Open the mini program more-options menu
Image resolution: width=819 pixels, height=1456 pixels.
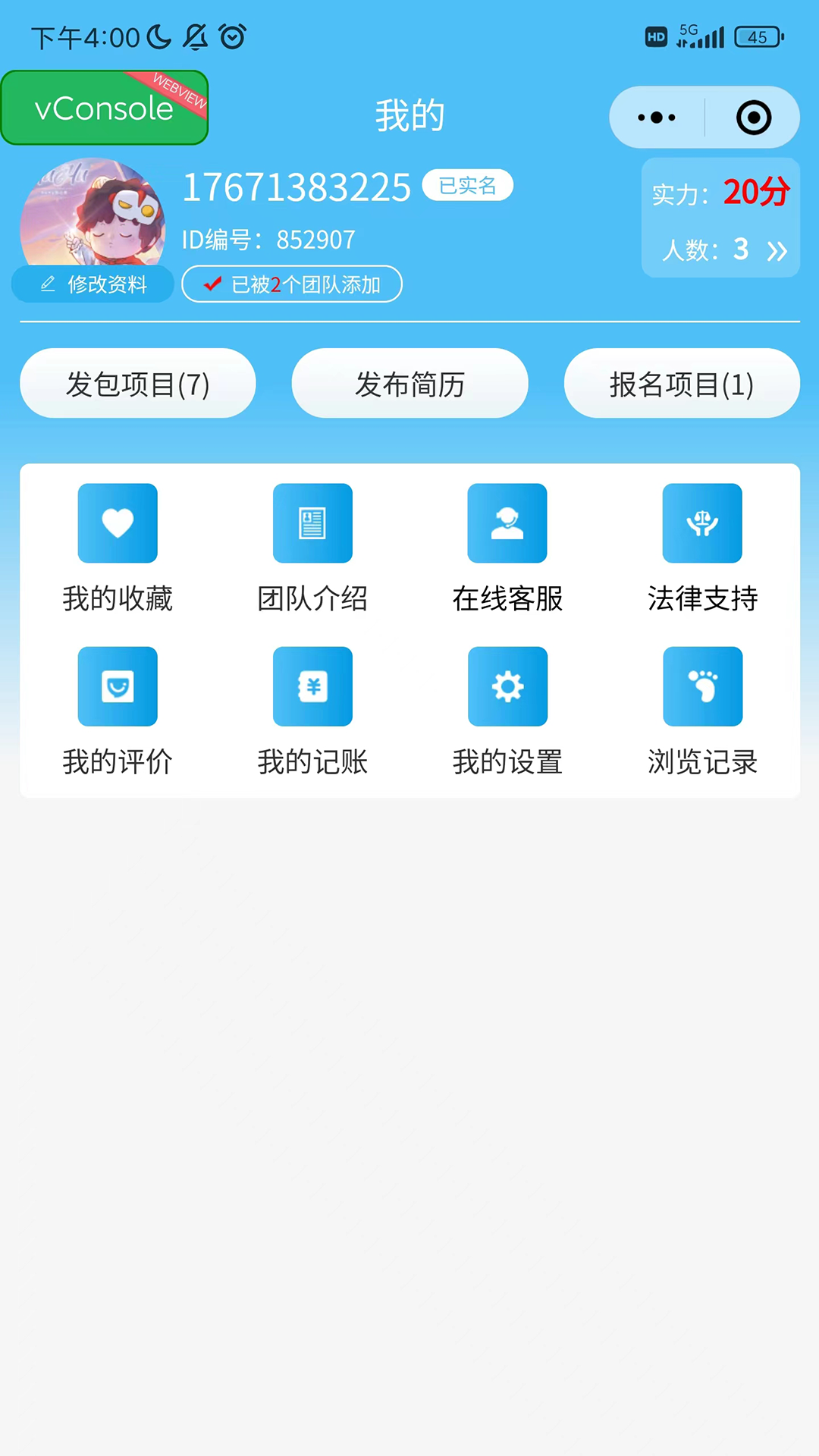coord(657,118)
